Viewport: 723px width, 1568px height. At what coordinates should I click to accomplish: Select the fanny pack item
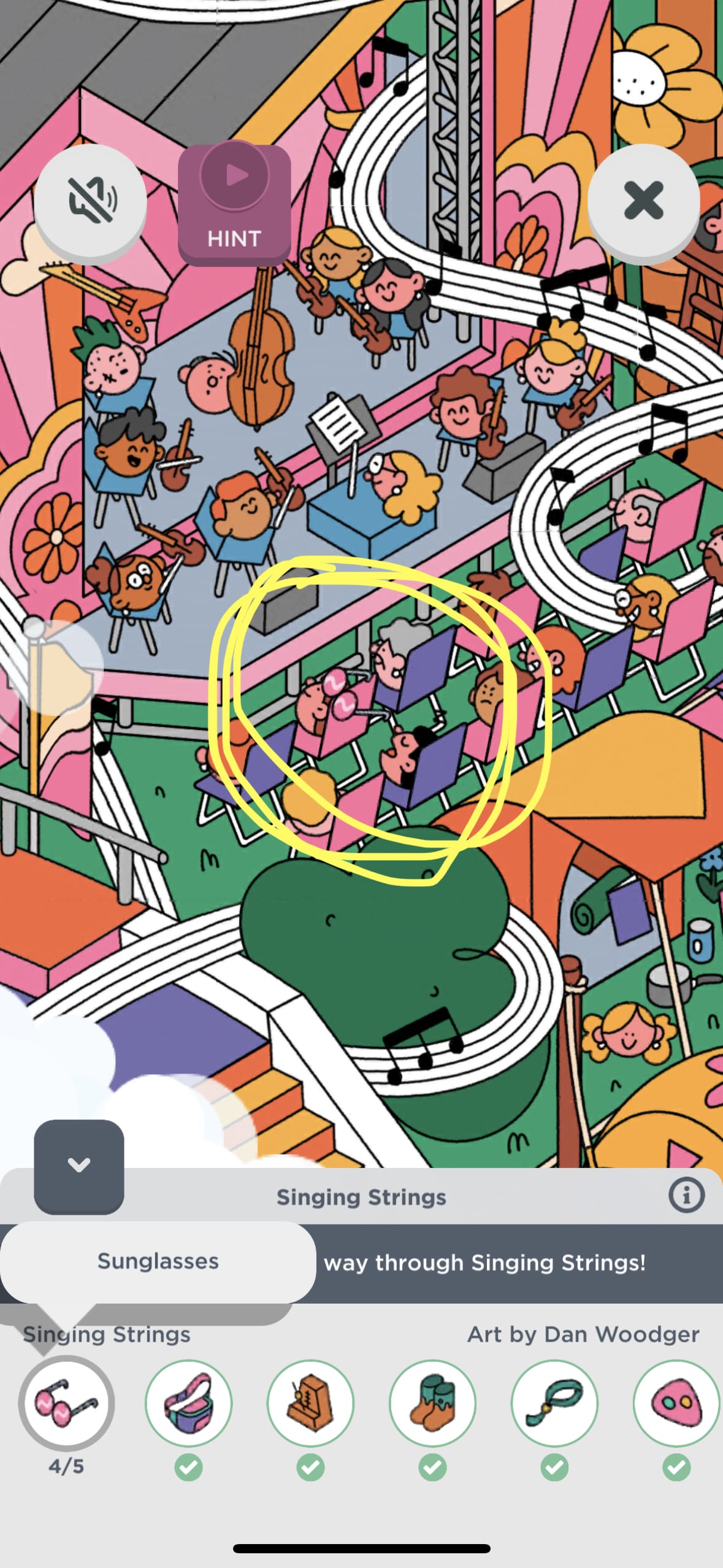click(188, 1403)
